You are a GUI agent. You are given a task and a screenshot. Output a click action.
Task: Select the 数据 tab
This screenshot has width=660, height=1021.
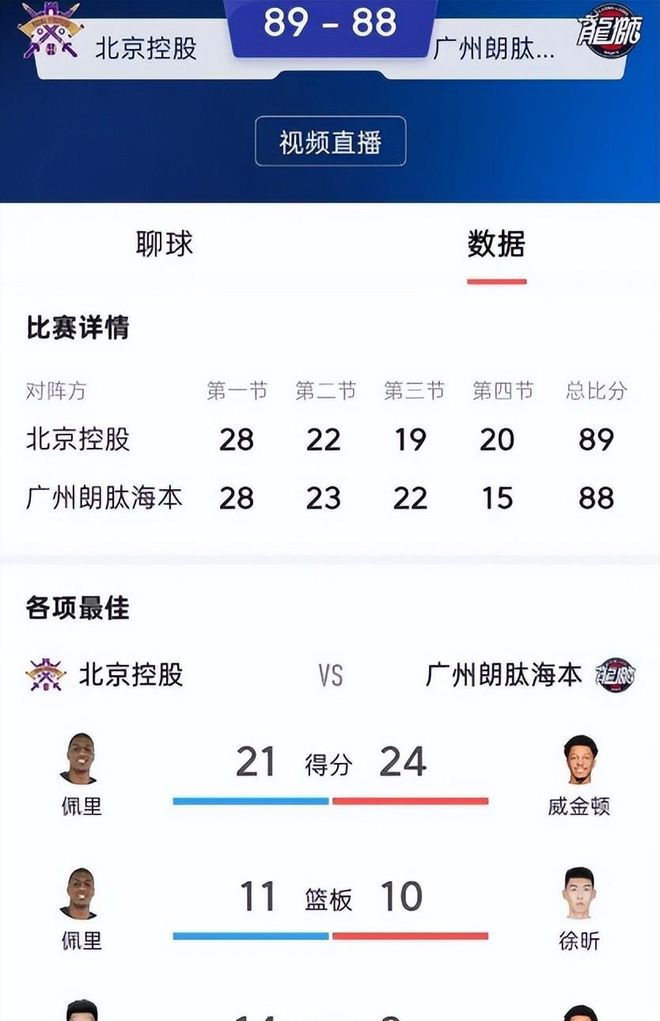[x=496, y=245]
